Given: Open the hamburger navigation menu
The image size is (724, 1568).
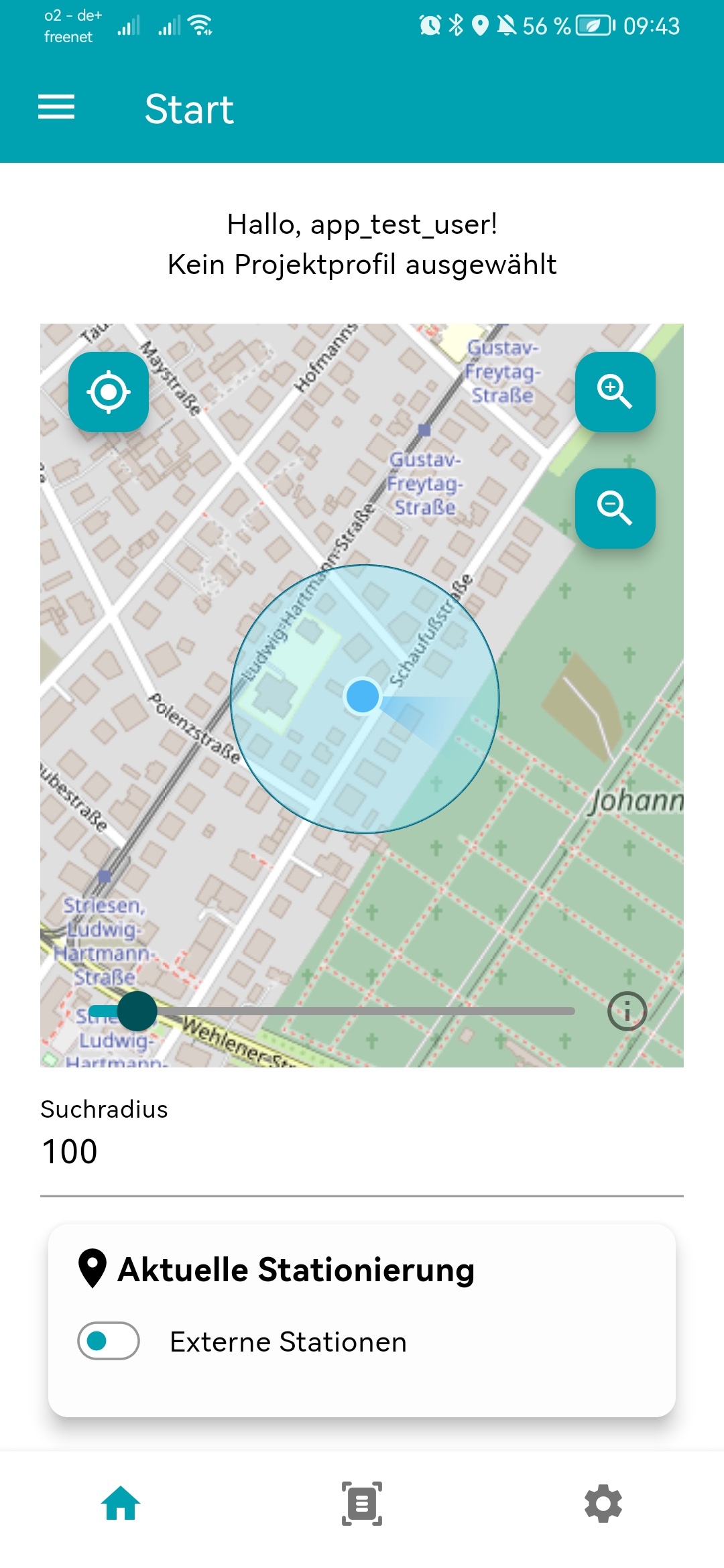Looking at the screenshot, I should point(56,107).
